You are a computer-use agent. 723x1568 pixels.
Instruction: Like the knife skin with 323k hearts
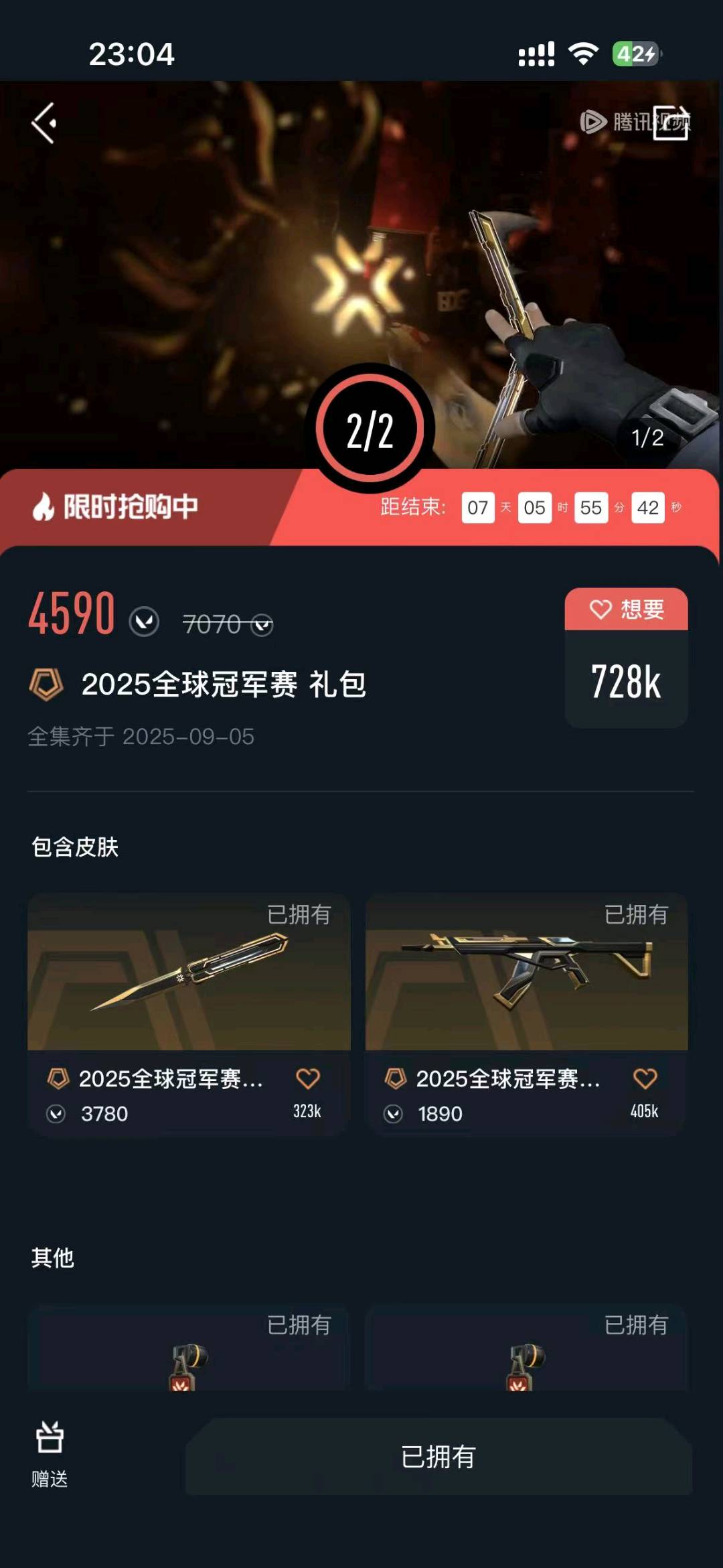pos(308,1078)
